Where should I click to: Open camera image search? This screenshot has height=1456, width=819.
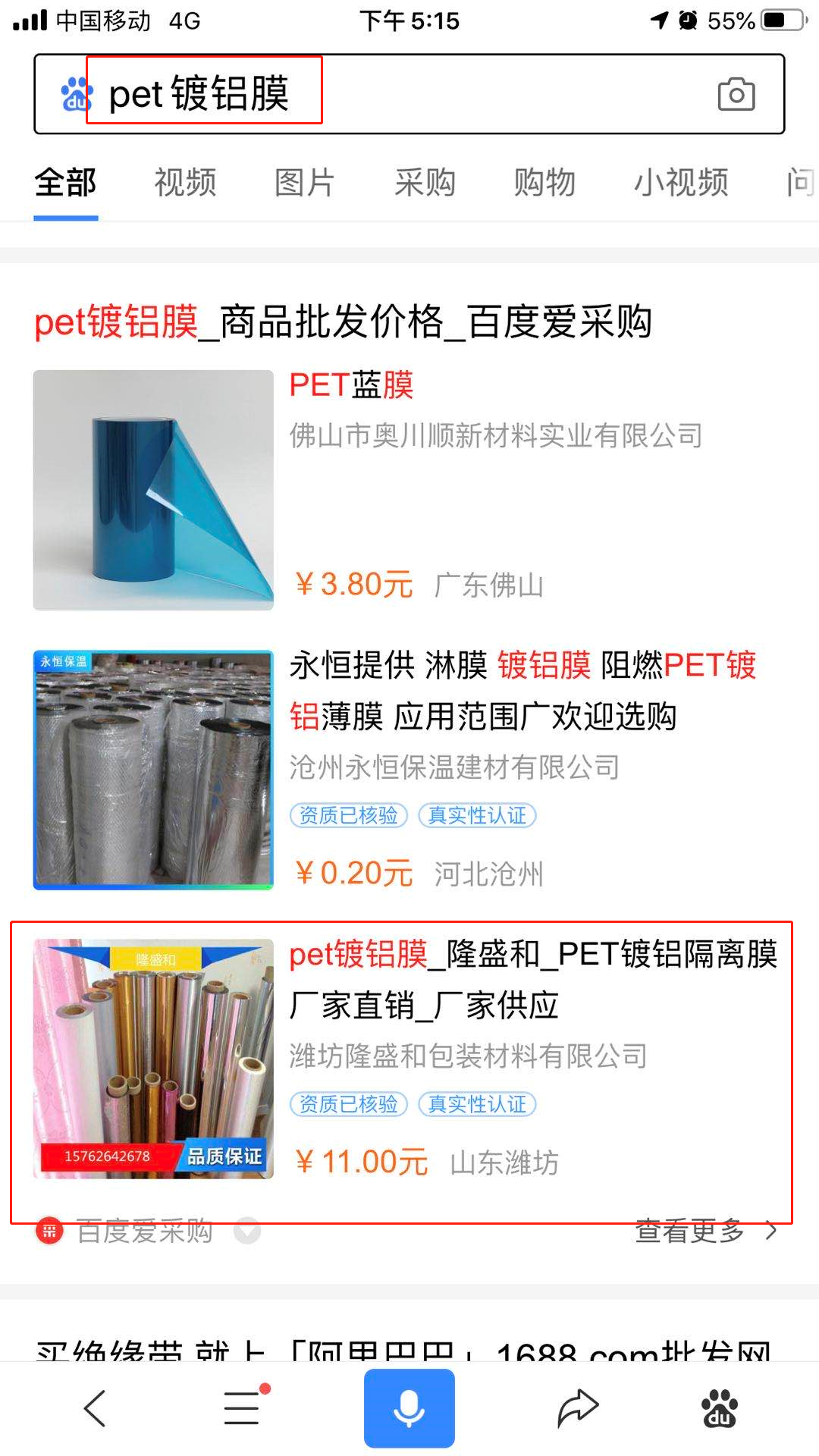(736, 94)
